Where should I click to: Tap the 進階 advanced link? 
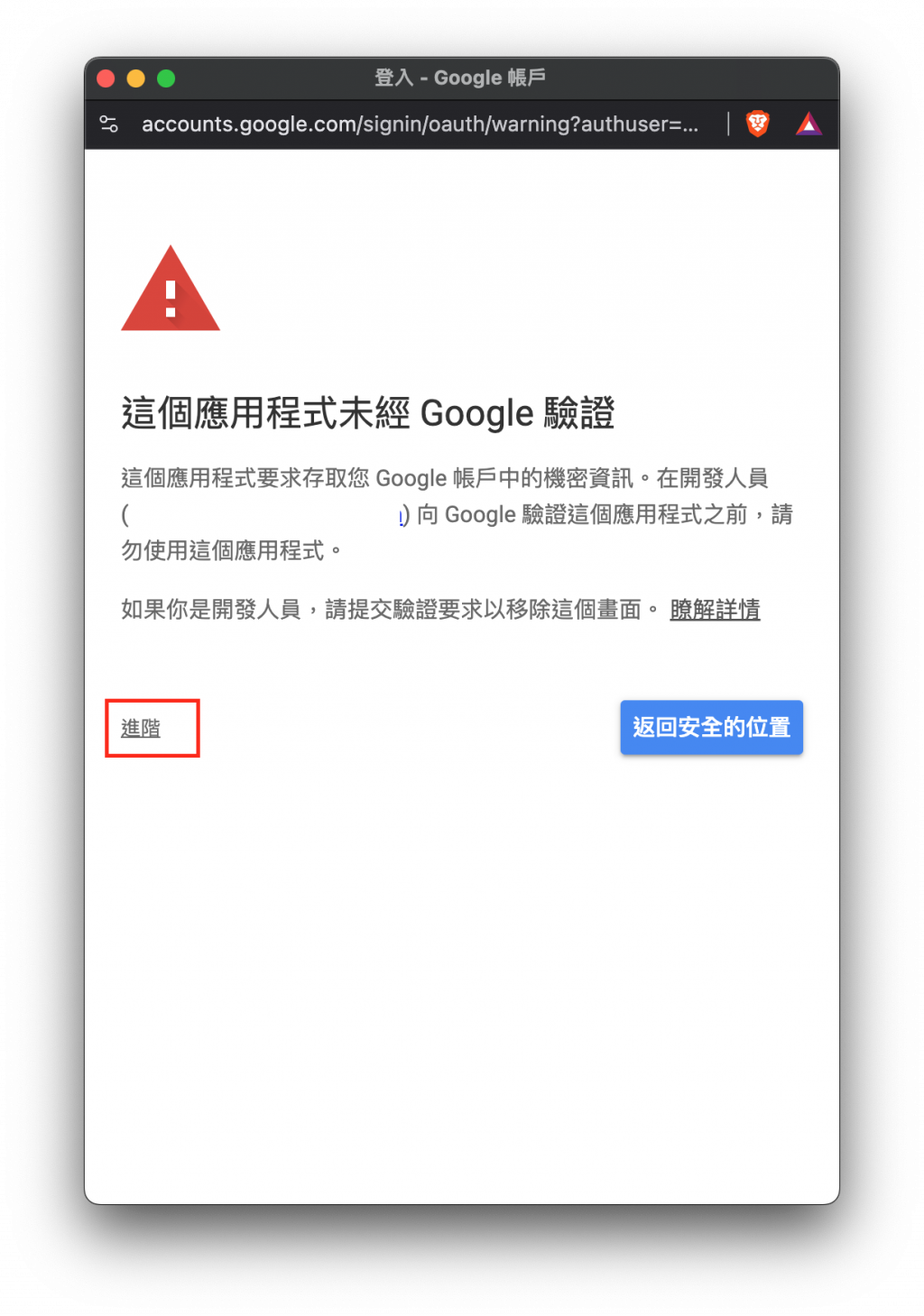point(141,728)
